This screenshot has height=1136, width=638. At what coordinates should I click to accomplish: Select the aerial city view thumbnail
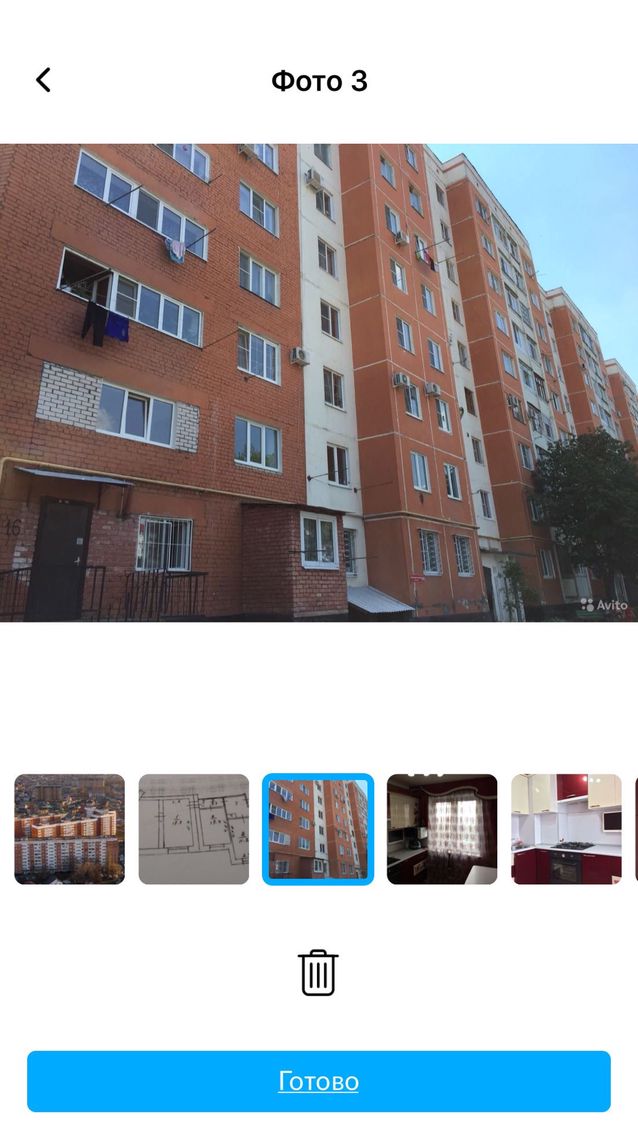tap(70, 829)
